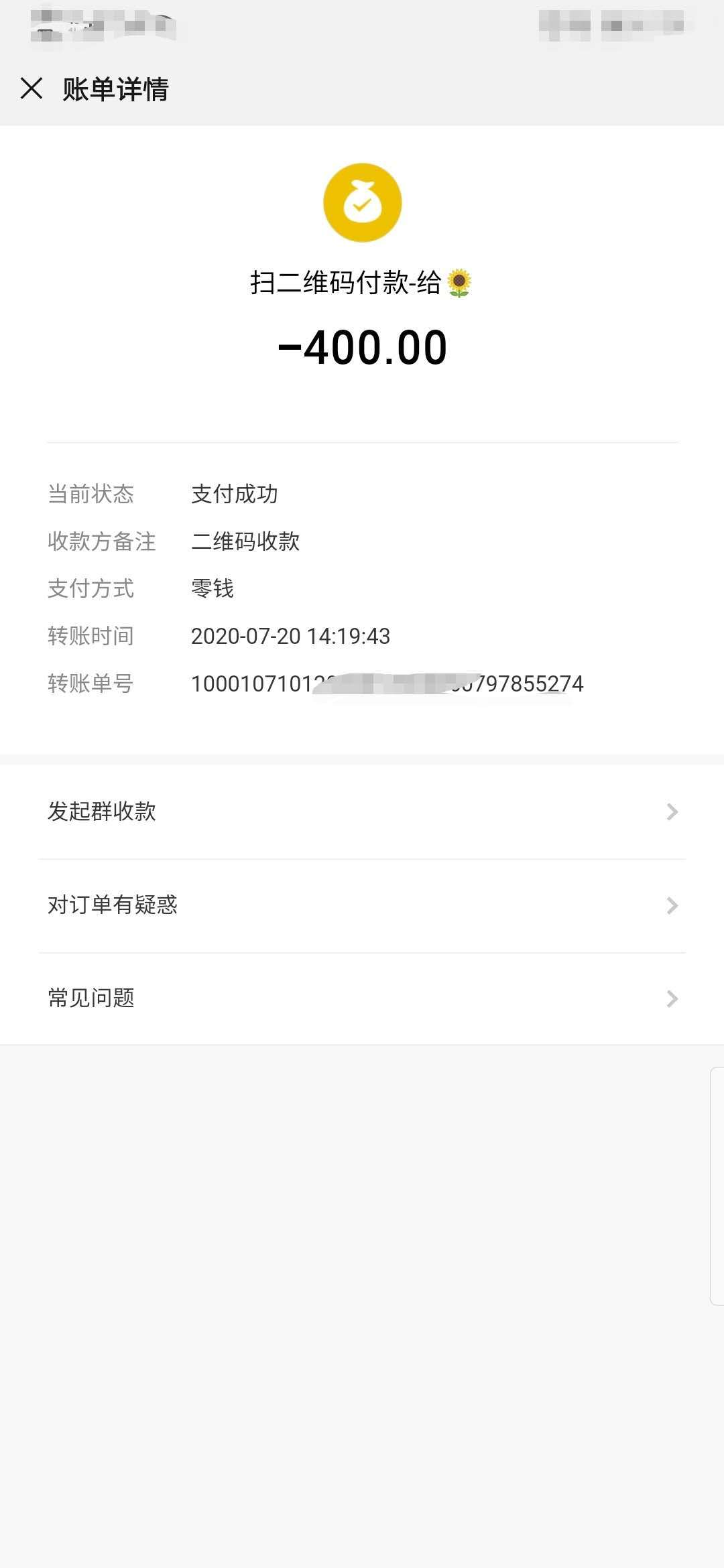
Task: Open 常见问题 FAQ row
Action: click(x=362, y=998)
